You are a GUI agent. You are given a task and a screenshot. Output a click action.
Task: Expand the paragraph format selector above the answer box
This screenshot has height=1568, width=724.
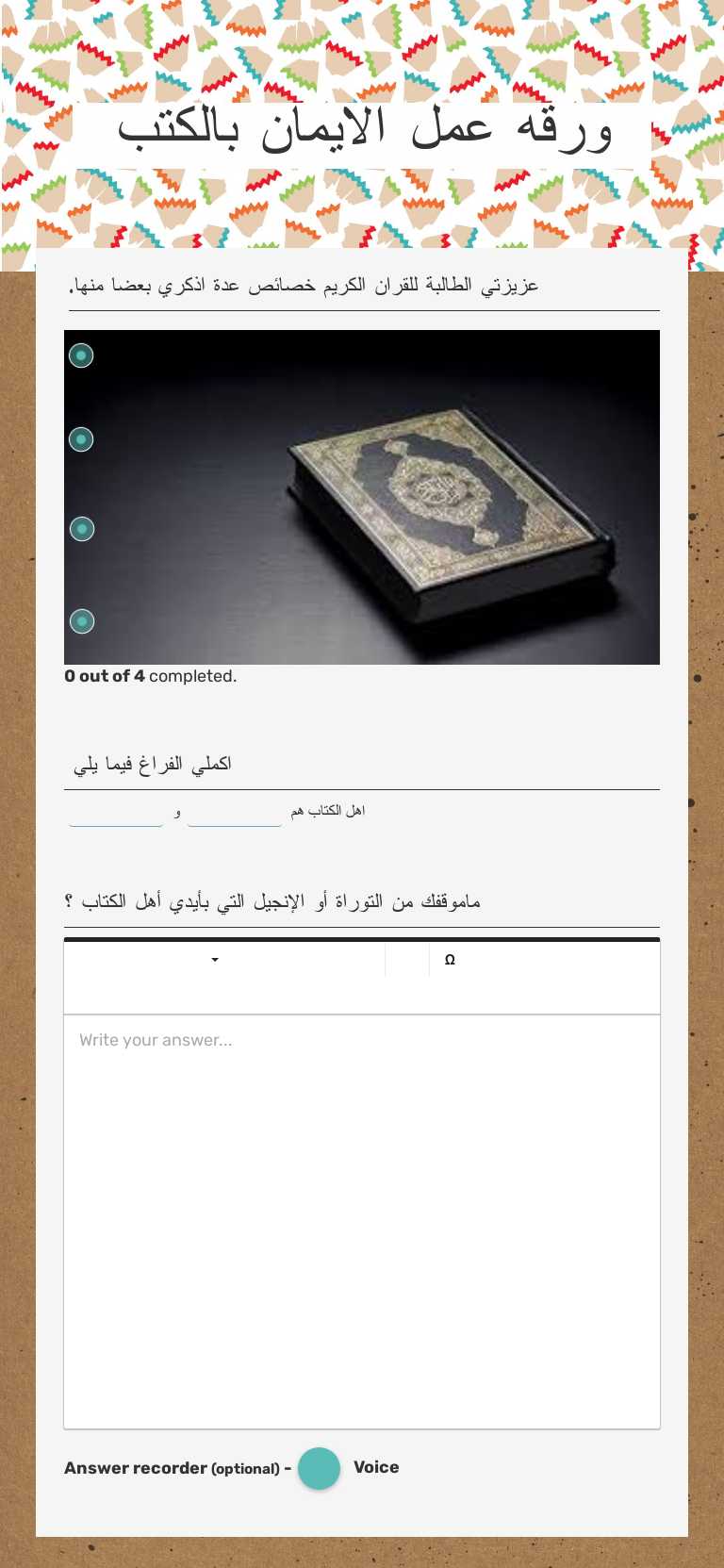pyautogui.click(x=215, y=959)
